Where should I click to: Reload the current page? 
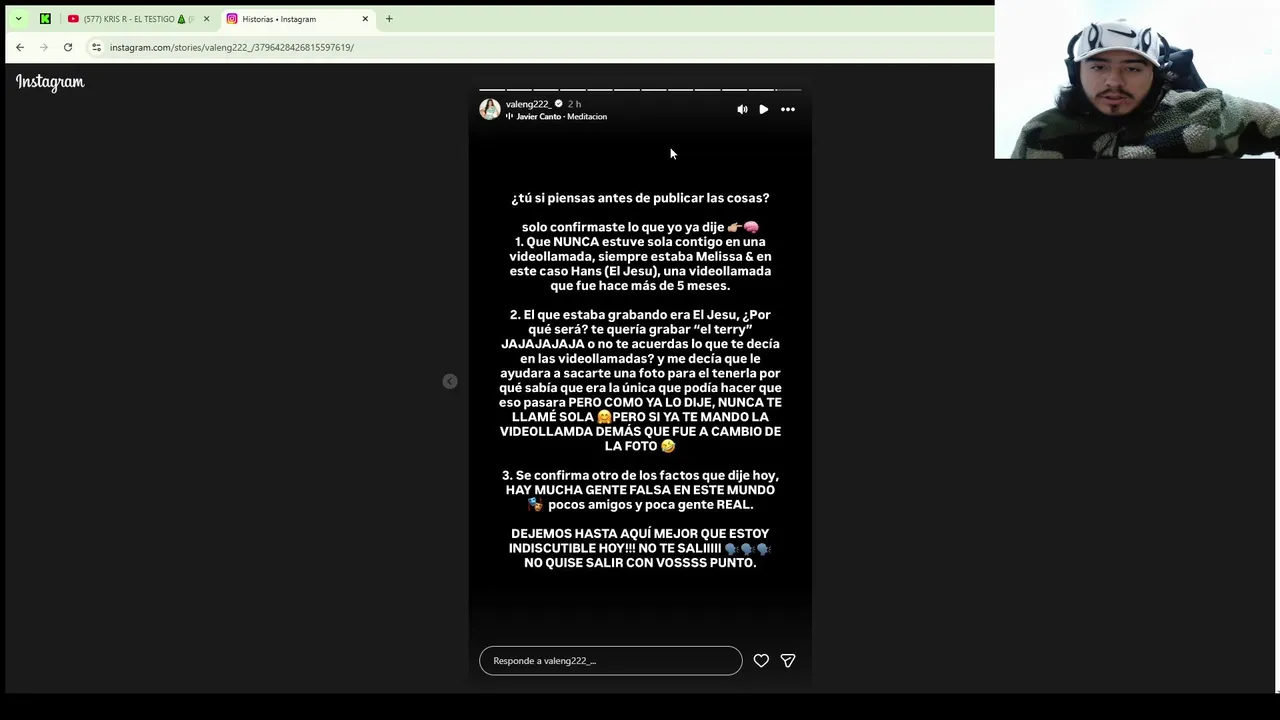(x=68, y=47)
